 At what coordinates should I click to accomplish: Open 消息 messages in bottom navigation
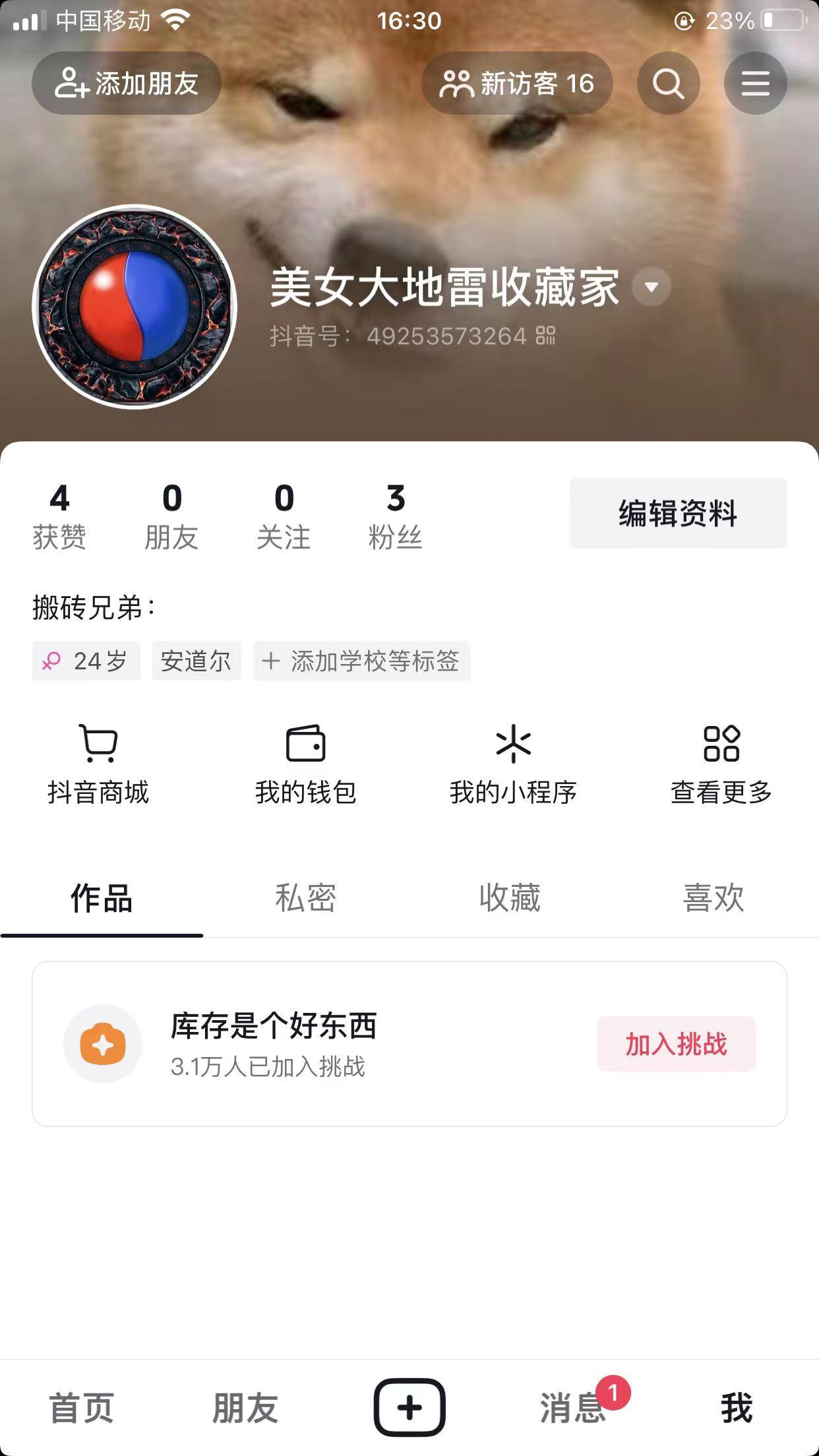point(573,1408)
